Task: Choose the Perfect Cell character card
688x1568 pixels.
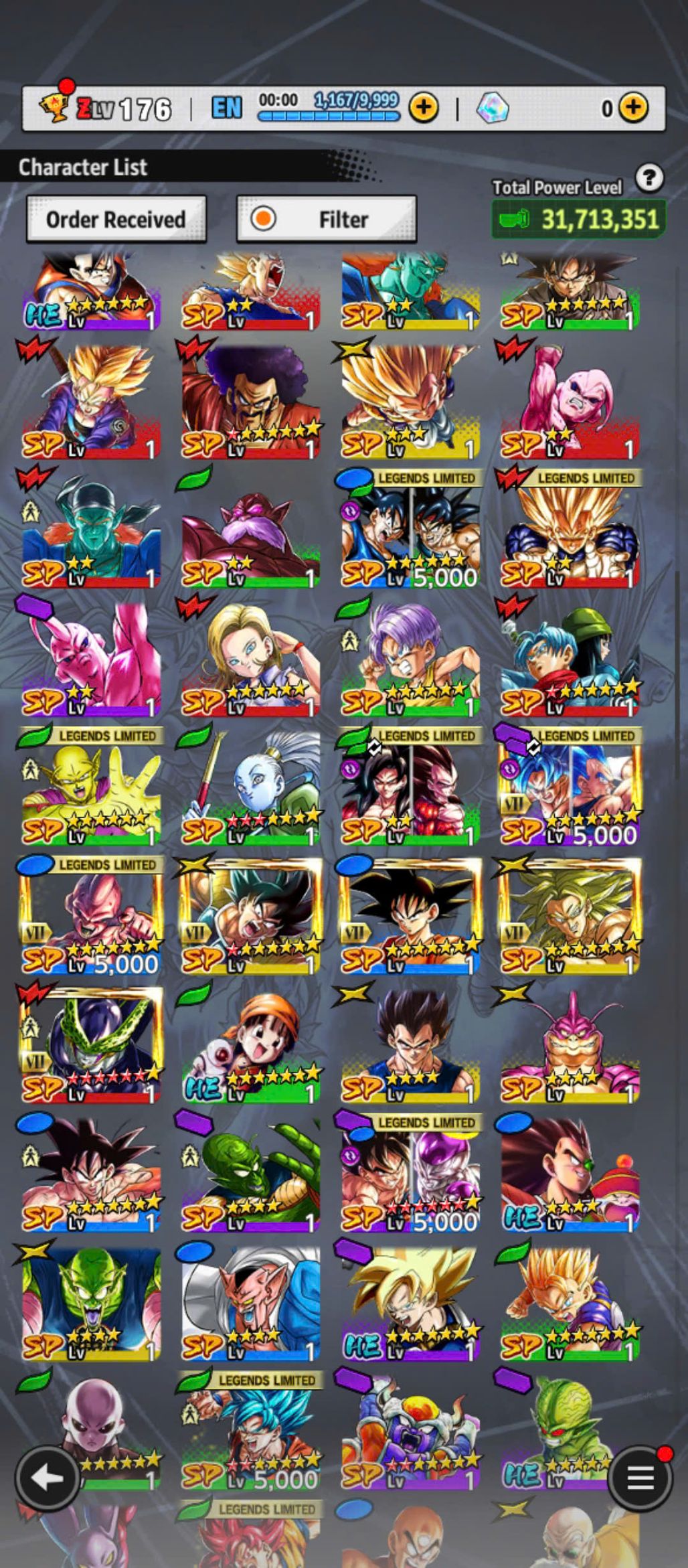Action: [91, 1044]
